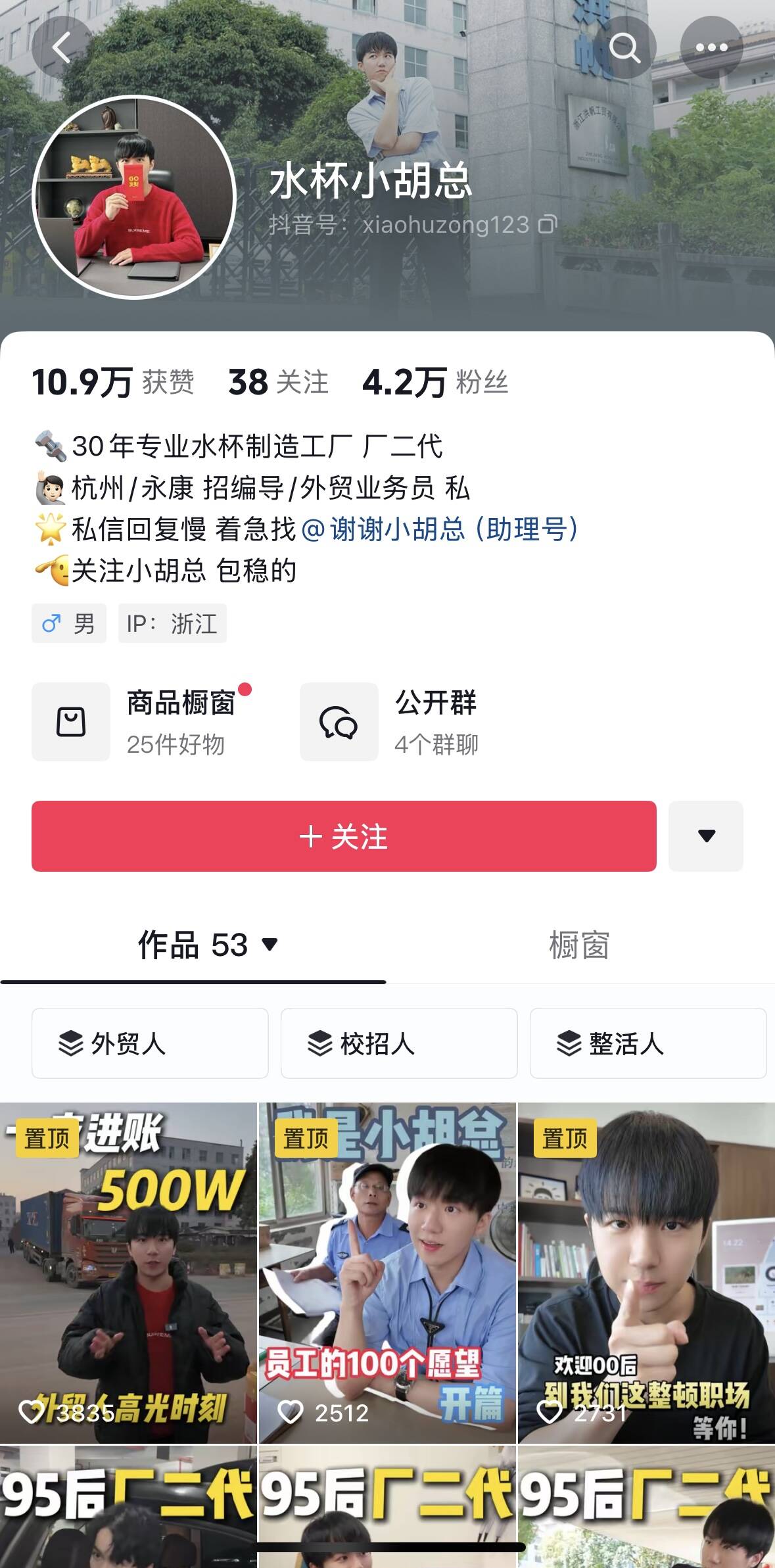The height and width of the screenshot is (1568, 775).
Task: Open the 整活人 collection
Action: point(648,1043)
